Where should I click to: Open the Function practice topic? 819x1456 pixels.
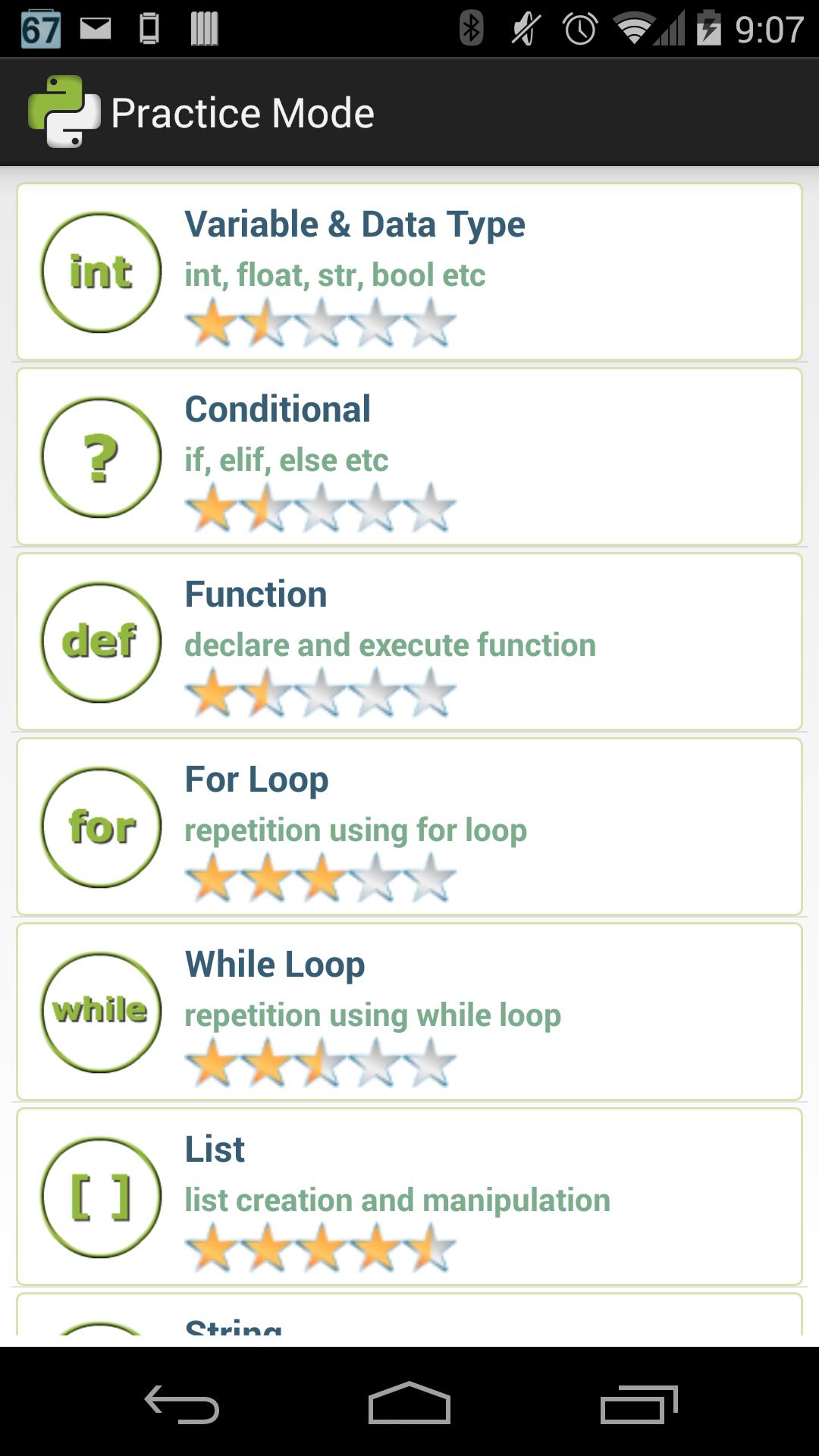click(x=409, y=642)
